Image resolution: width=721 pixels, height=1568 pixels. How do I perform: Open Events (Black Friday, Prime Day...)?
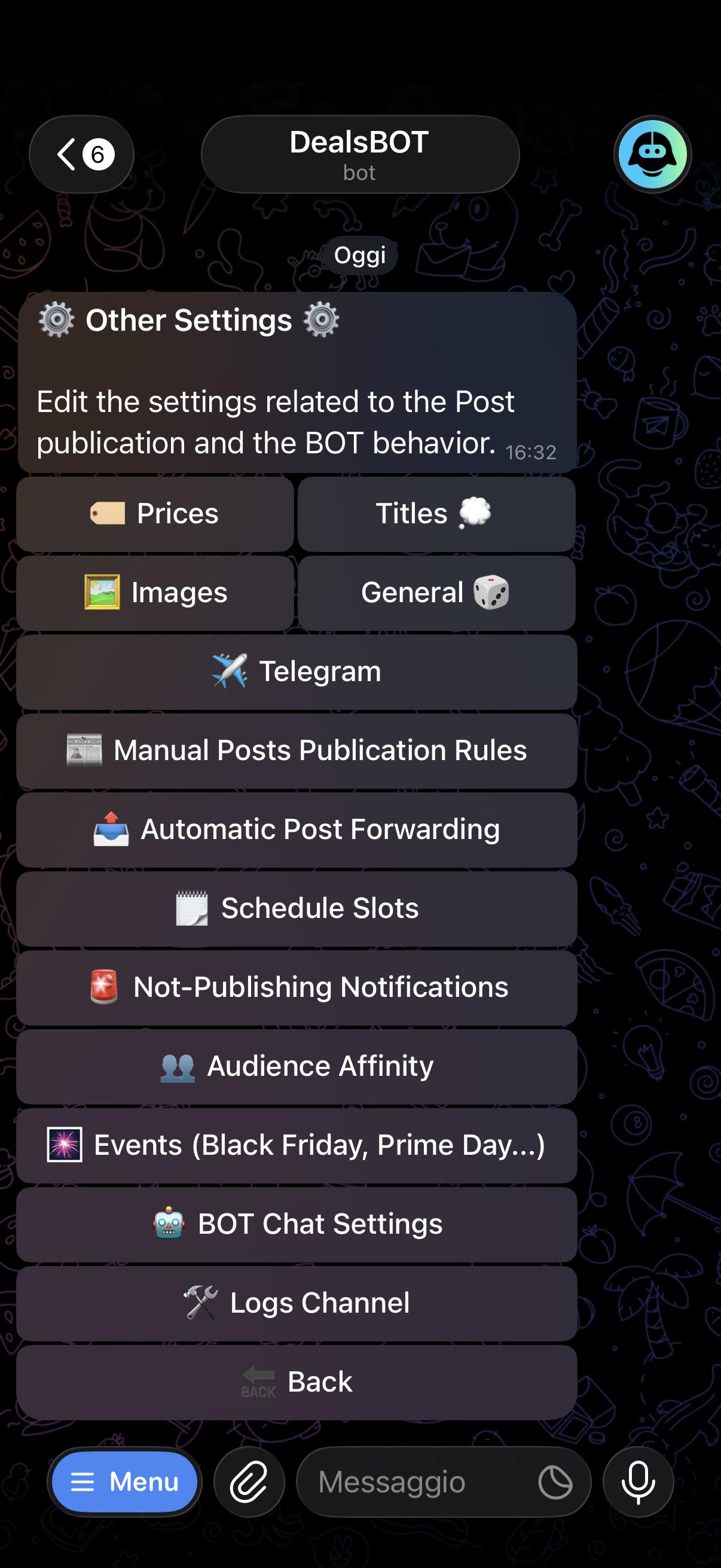point(297,1145)
